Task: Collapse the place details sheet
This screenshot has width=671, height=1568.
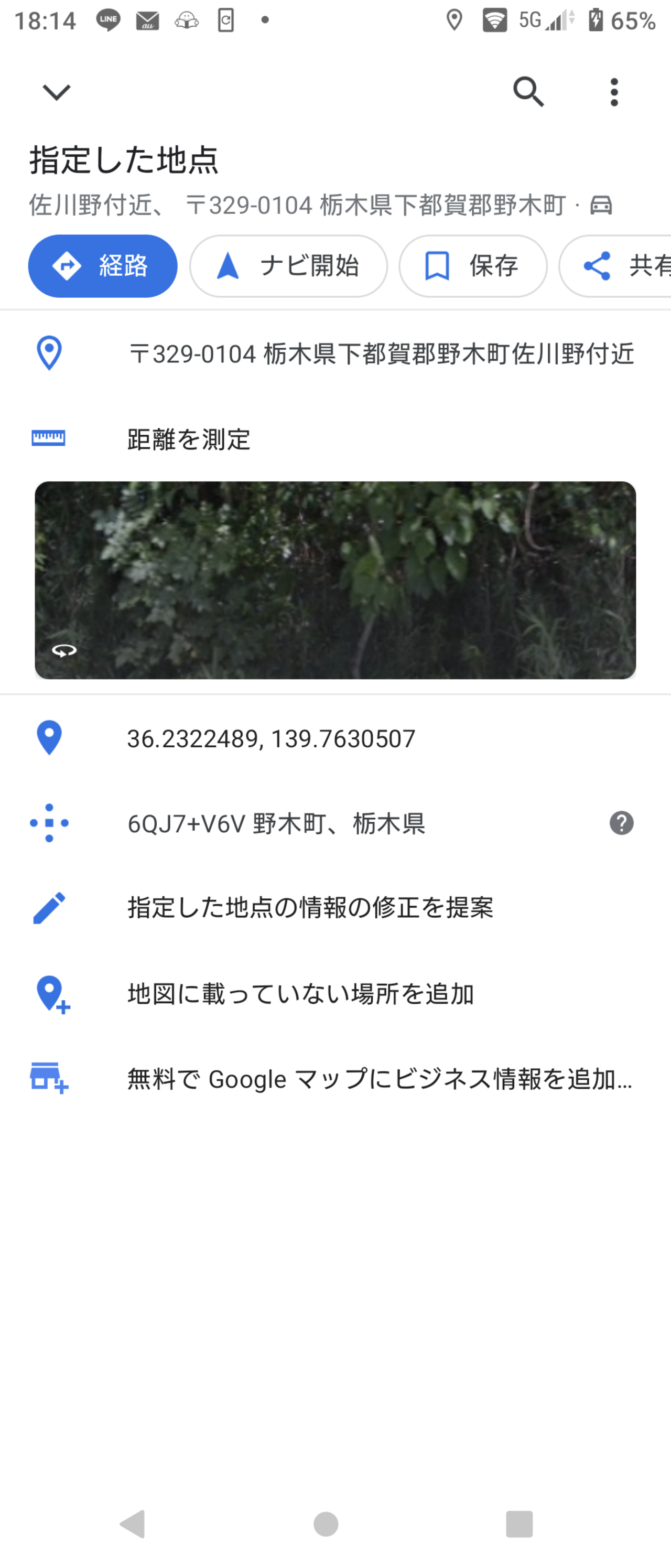Action: (x=56, y=92)
